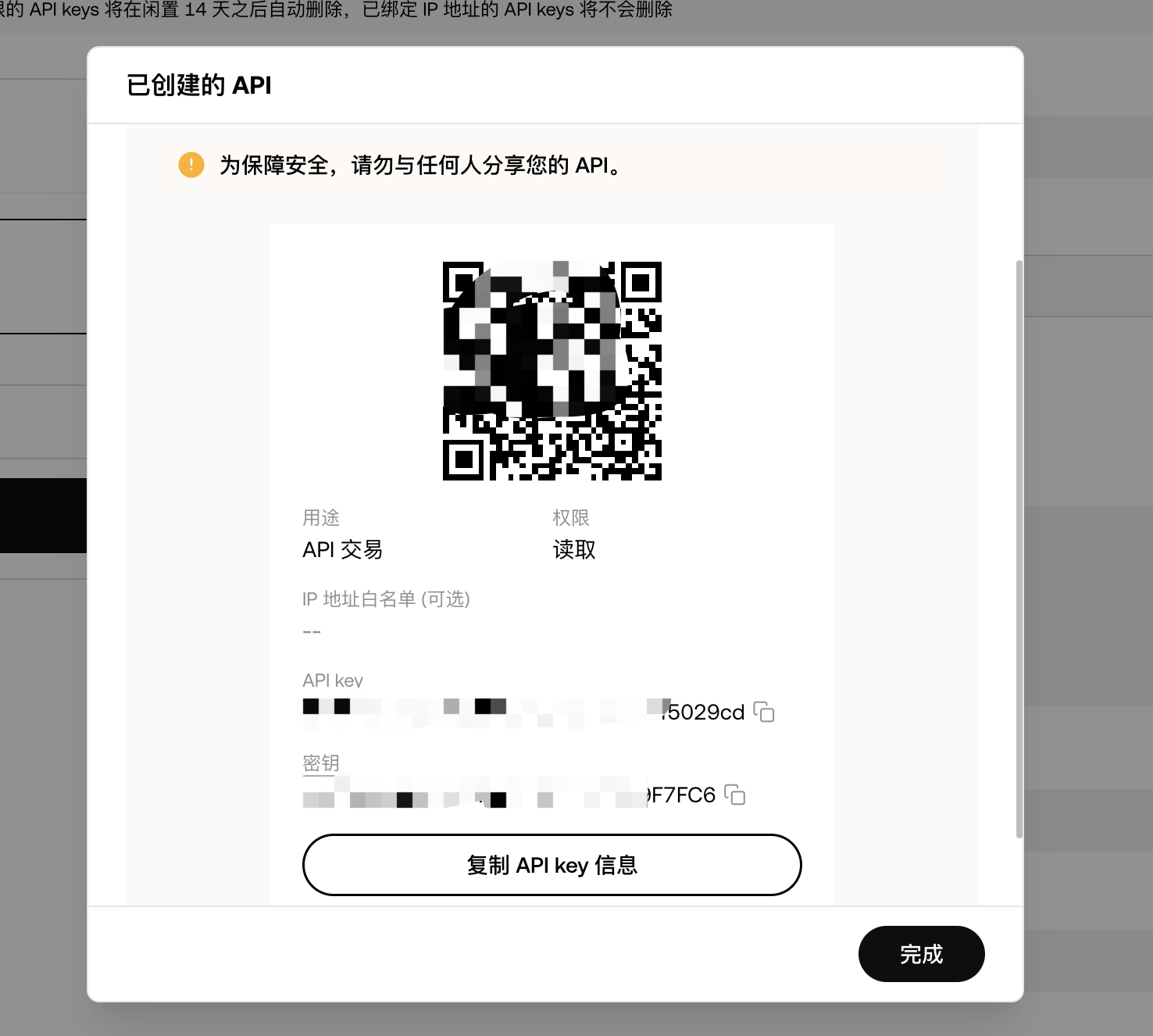Copy the secret key ending in F7FC6
1153x1036 pixels.
(x=735, y=795)
